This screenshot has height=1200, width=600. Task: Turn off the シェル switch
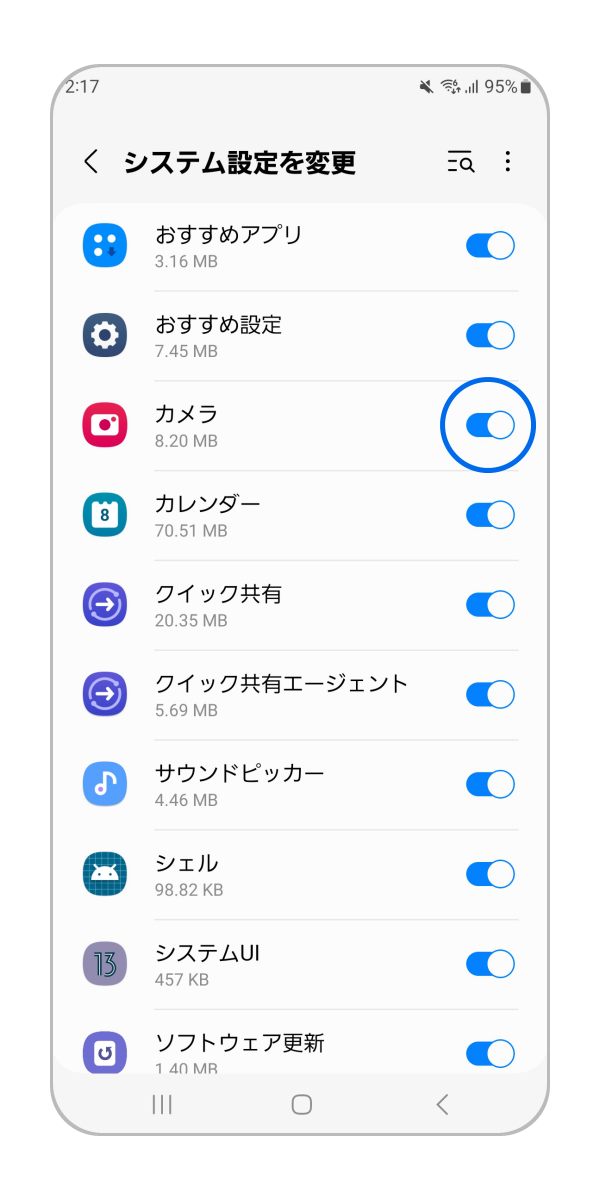point(490,874)
